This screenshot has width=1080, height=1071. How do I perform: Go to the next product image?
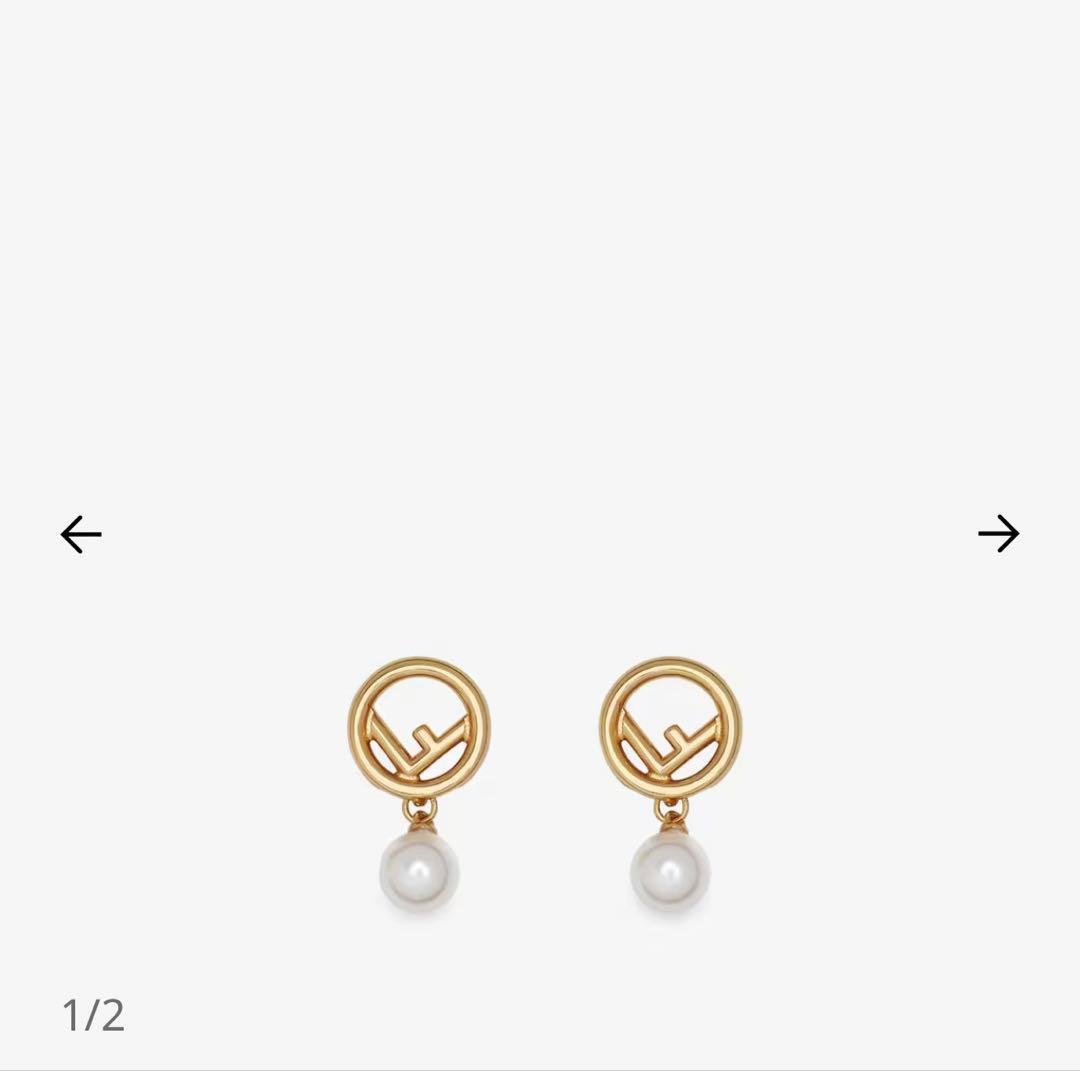998,534
